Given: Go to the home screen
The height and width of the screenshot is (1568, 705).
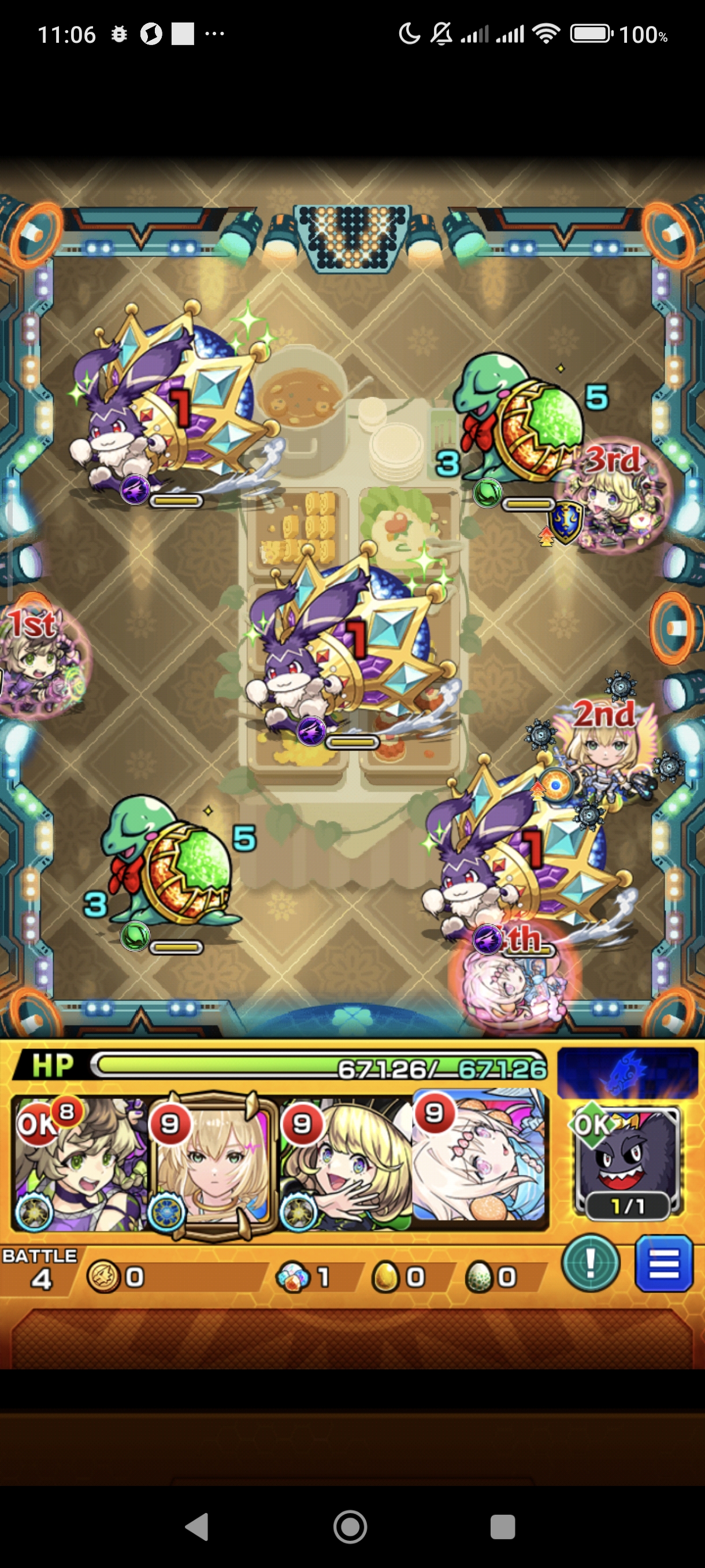Looking at the screenshot, I should click(350, 1526).
